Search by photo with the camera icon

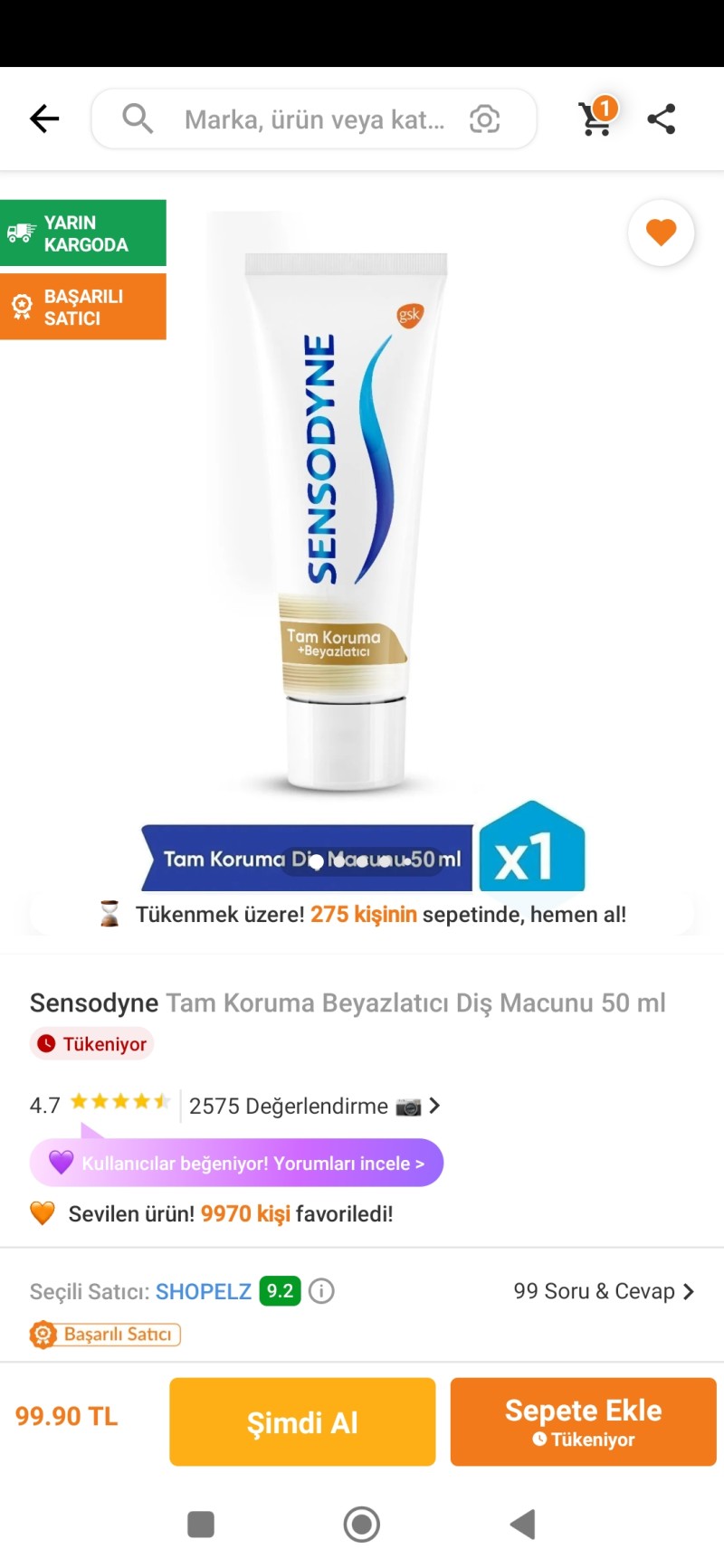coord(484,119)
